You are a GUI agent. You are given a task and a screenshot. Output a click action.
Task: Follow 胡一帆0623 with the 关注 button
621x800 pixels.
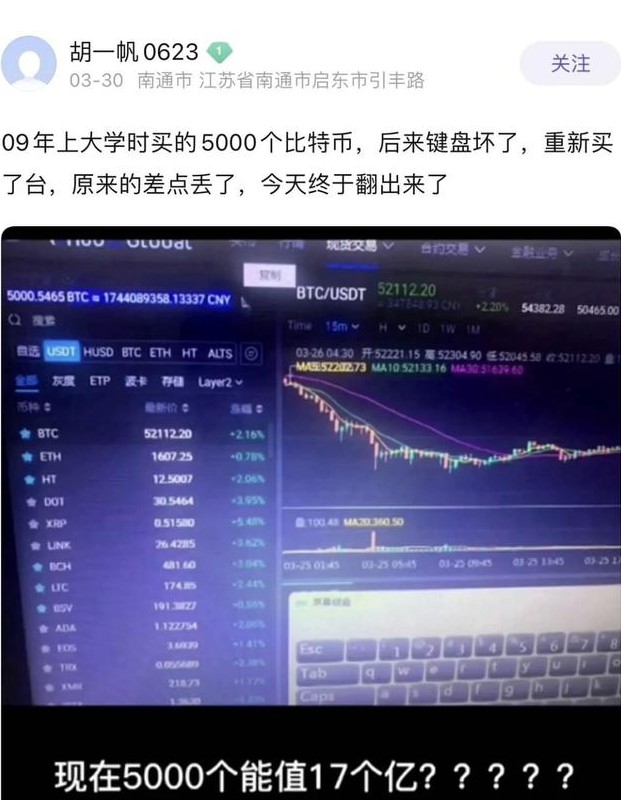coord(571,64)
